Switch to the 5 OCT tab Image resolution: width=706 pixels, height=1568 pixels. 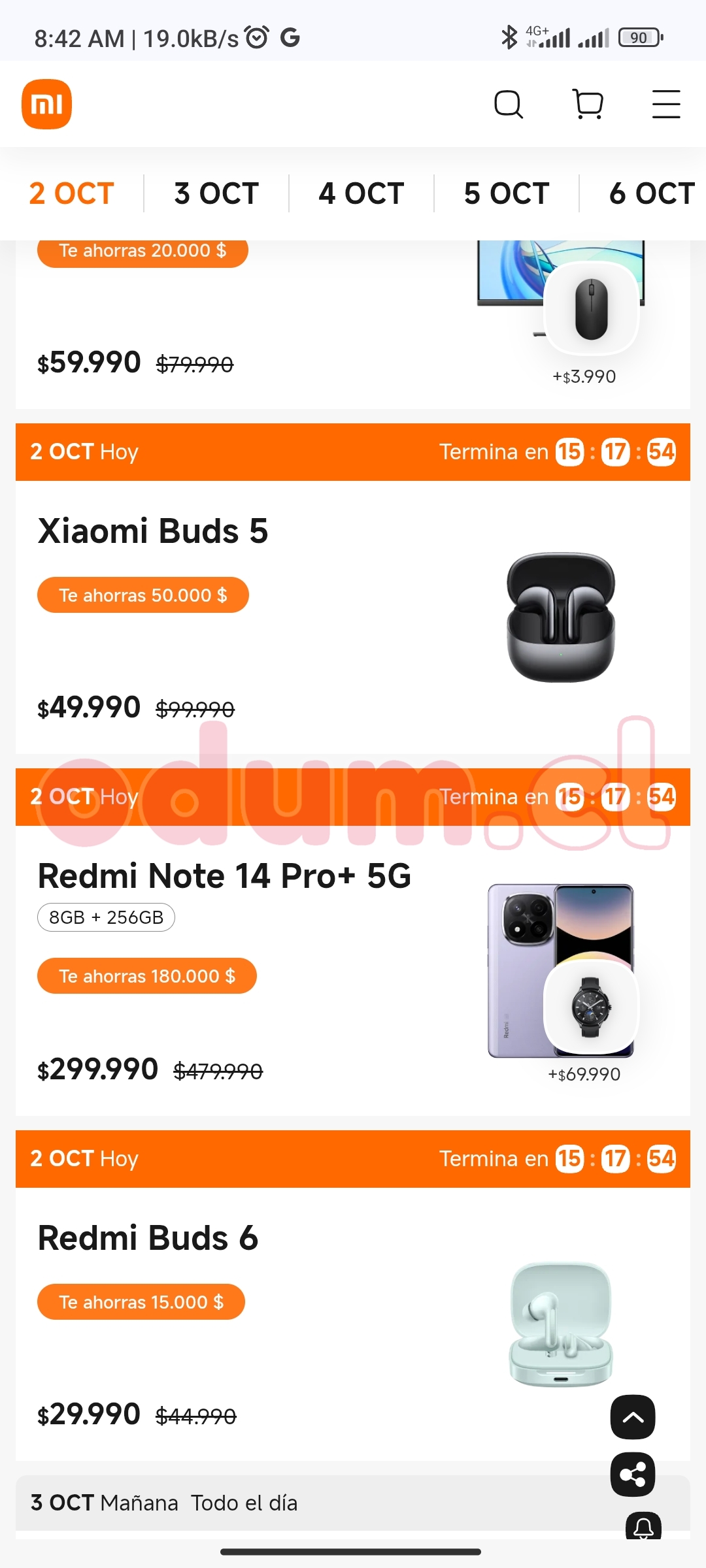[x=507, y=193]
